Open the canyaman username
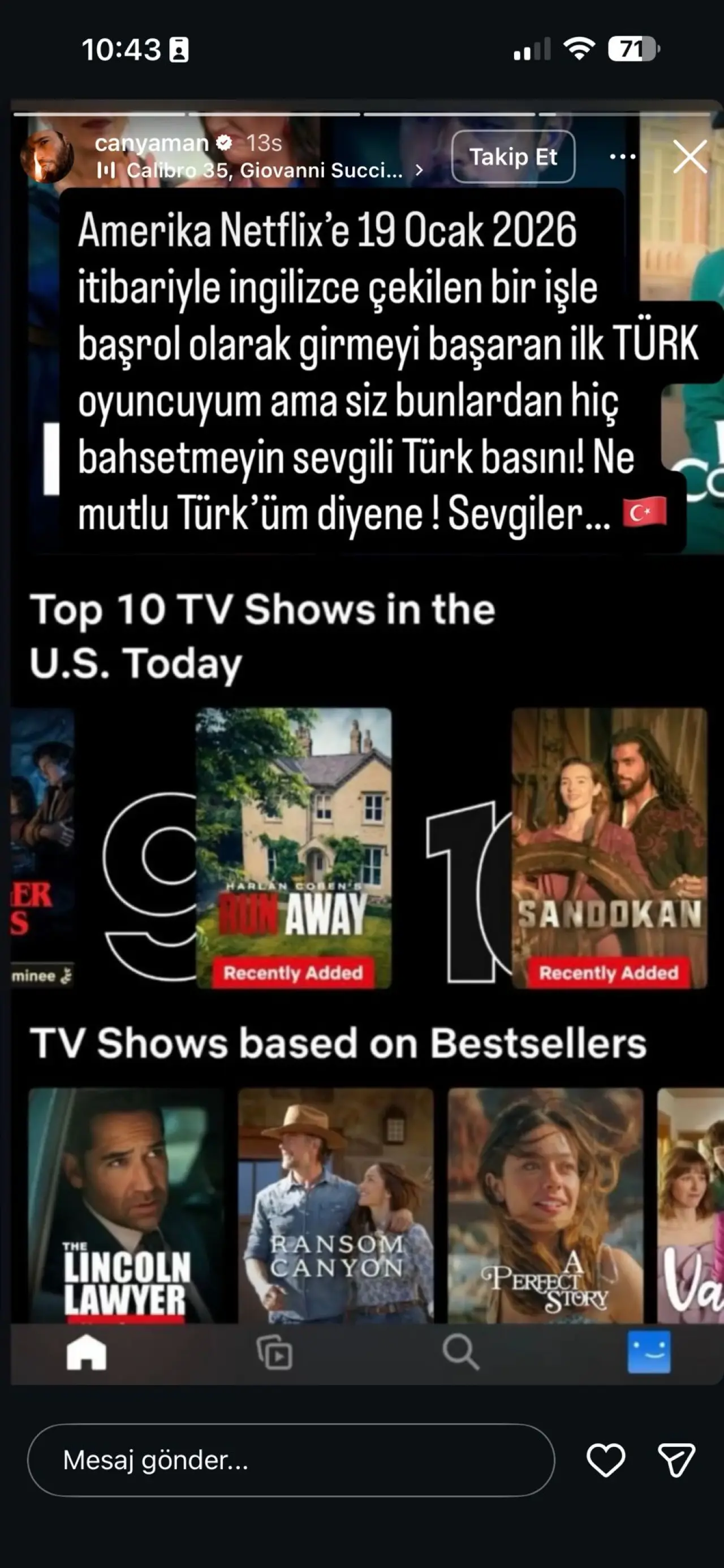The image size is (724, 1568). click(152, 143)
